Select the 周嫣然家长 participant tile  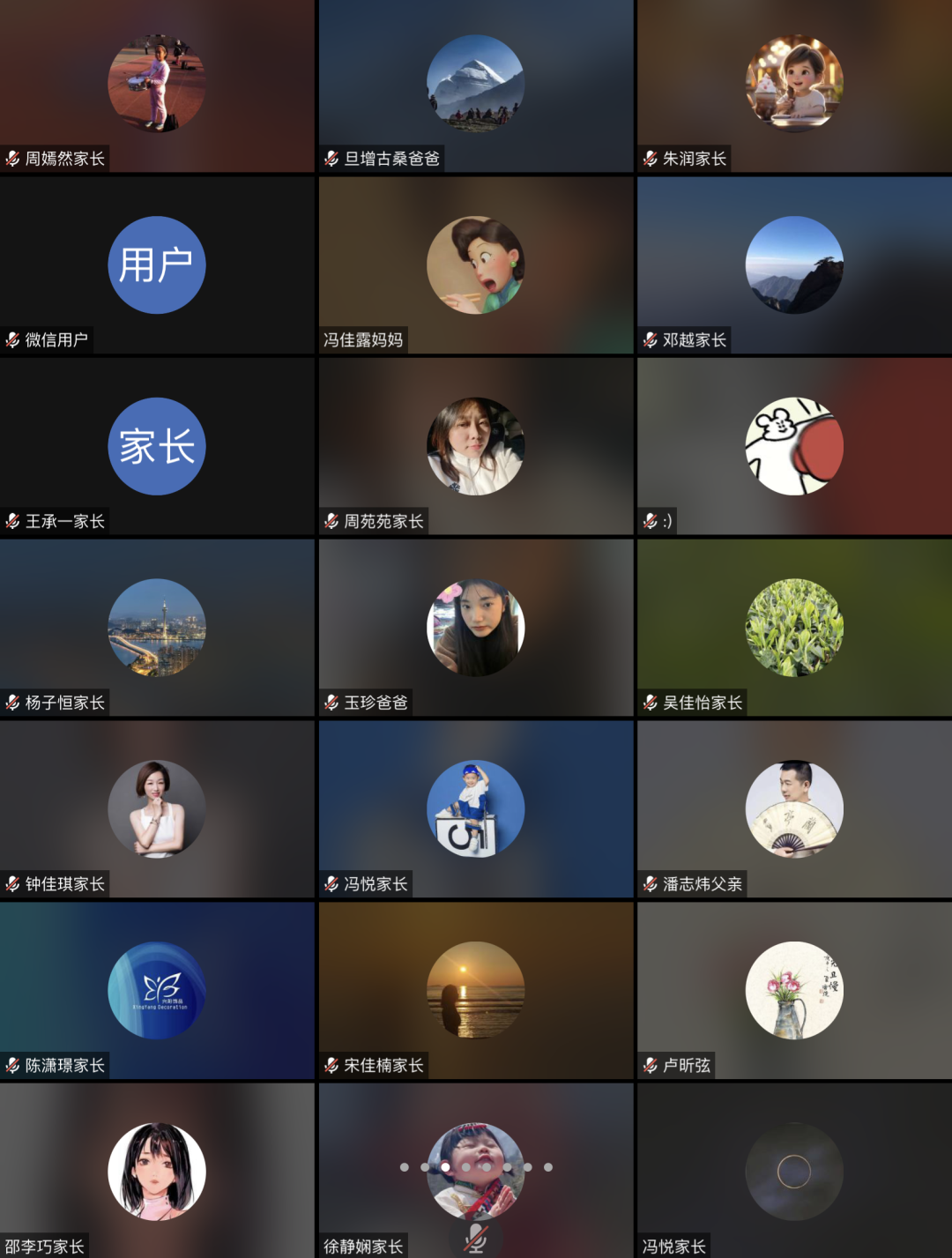click(x=157, y=86)
